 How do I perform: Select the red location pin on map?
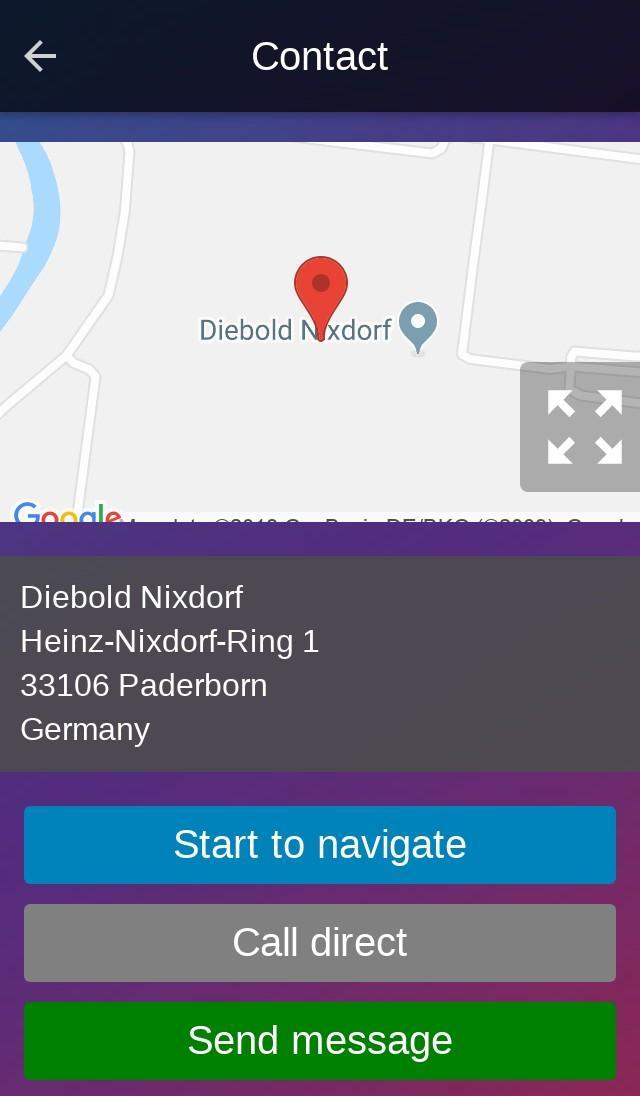(320, 288)
